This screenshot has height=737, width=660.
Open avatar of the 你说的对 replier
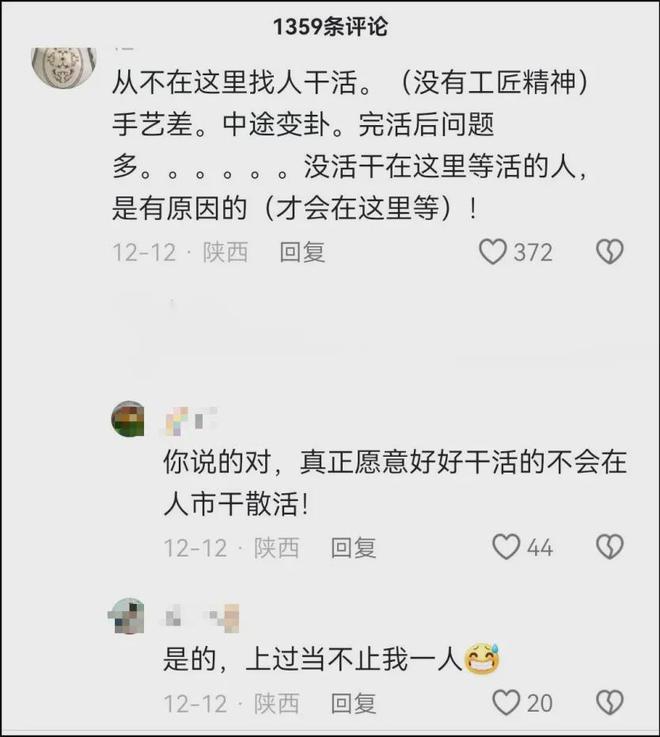tap(129, 418)
